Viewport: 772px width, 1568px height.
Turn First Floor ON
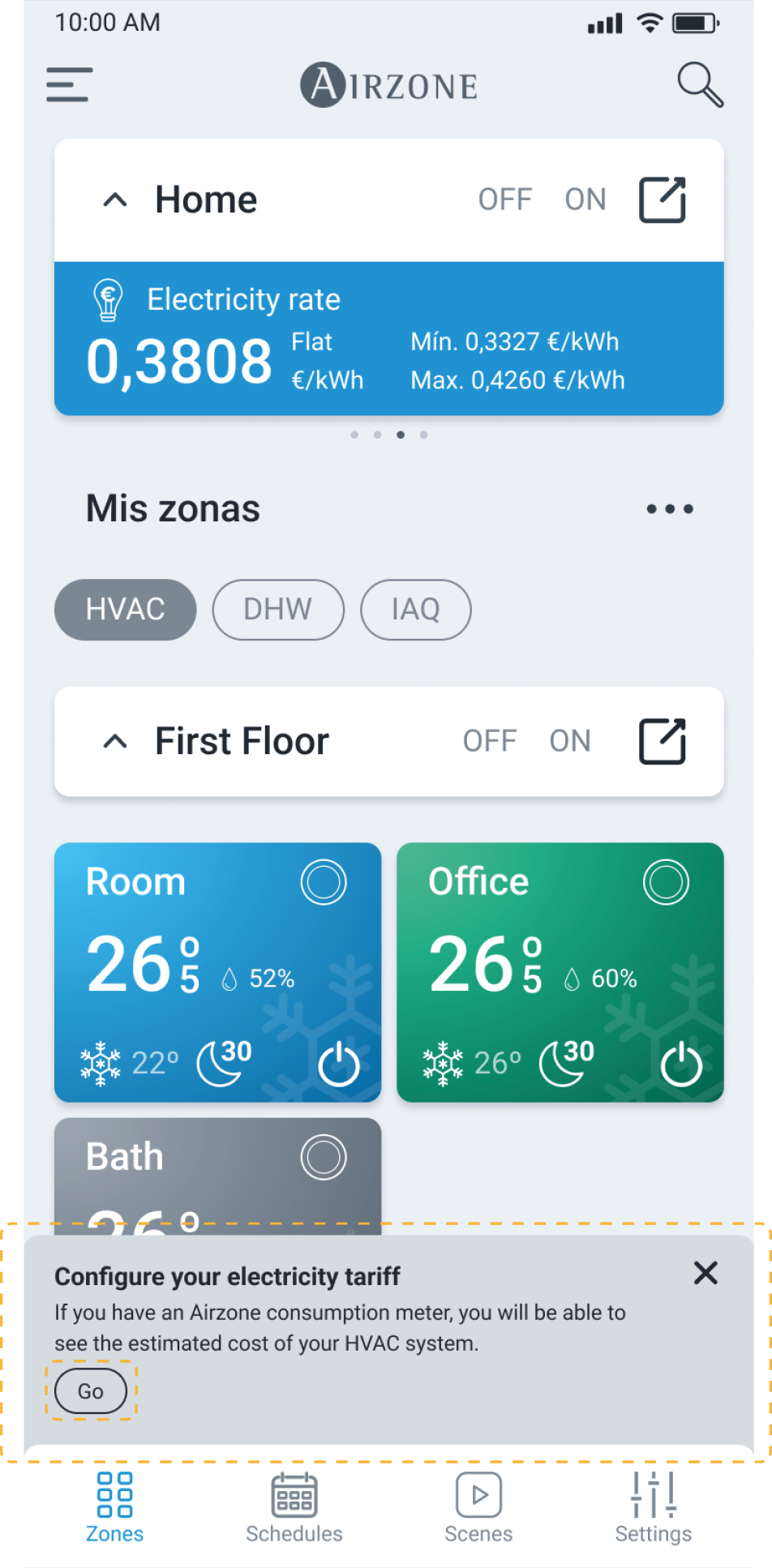[569, 741]
